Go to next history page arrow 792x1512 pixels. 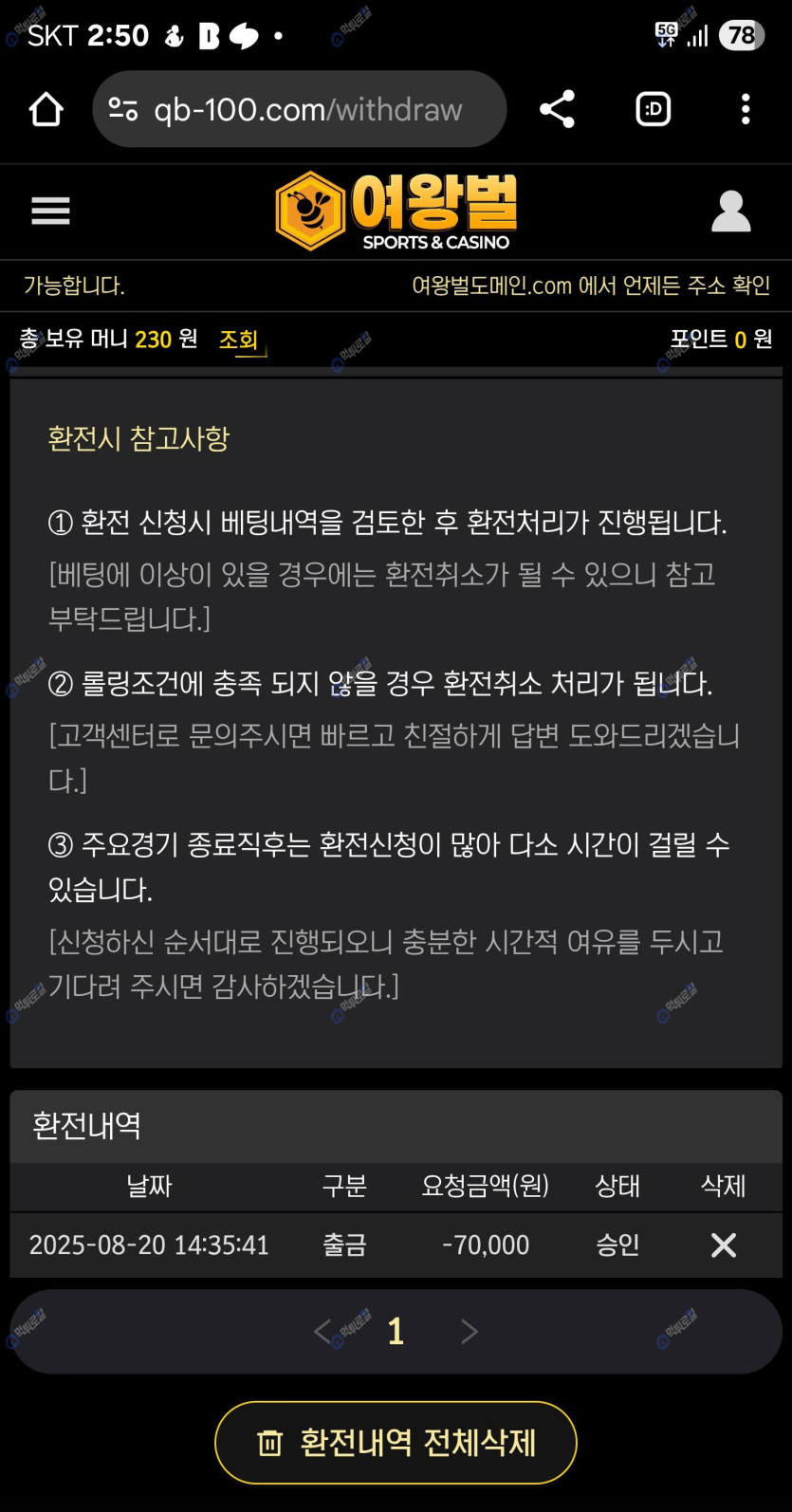click(469, 1332)
